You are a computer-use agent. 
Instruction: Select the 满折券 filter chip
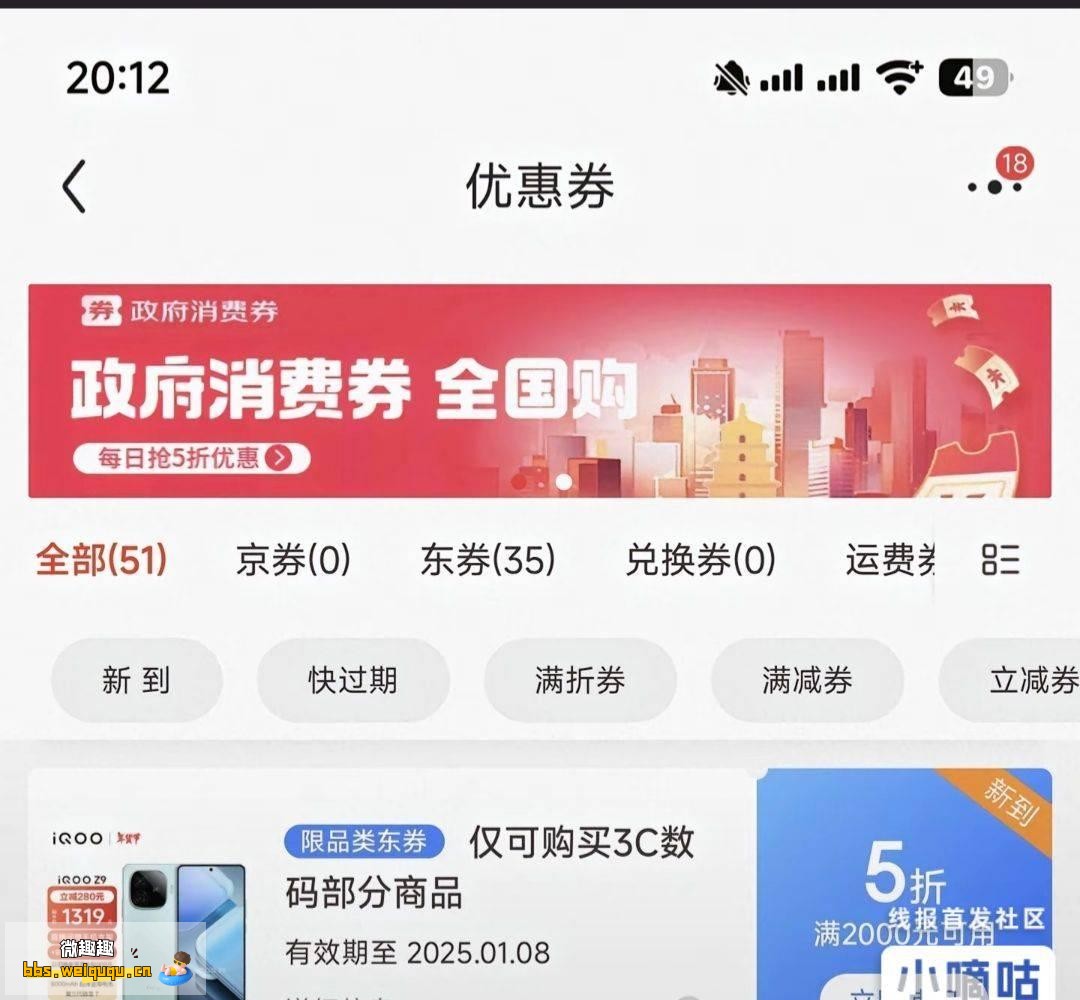click(580, 681)
